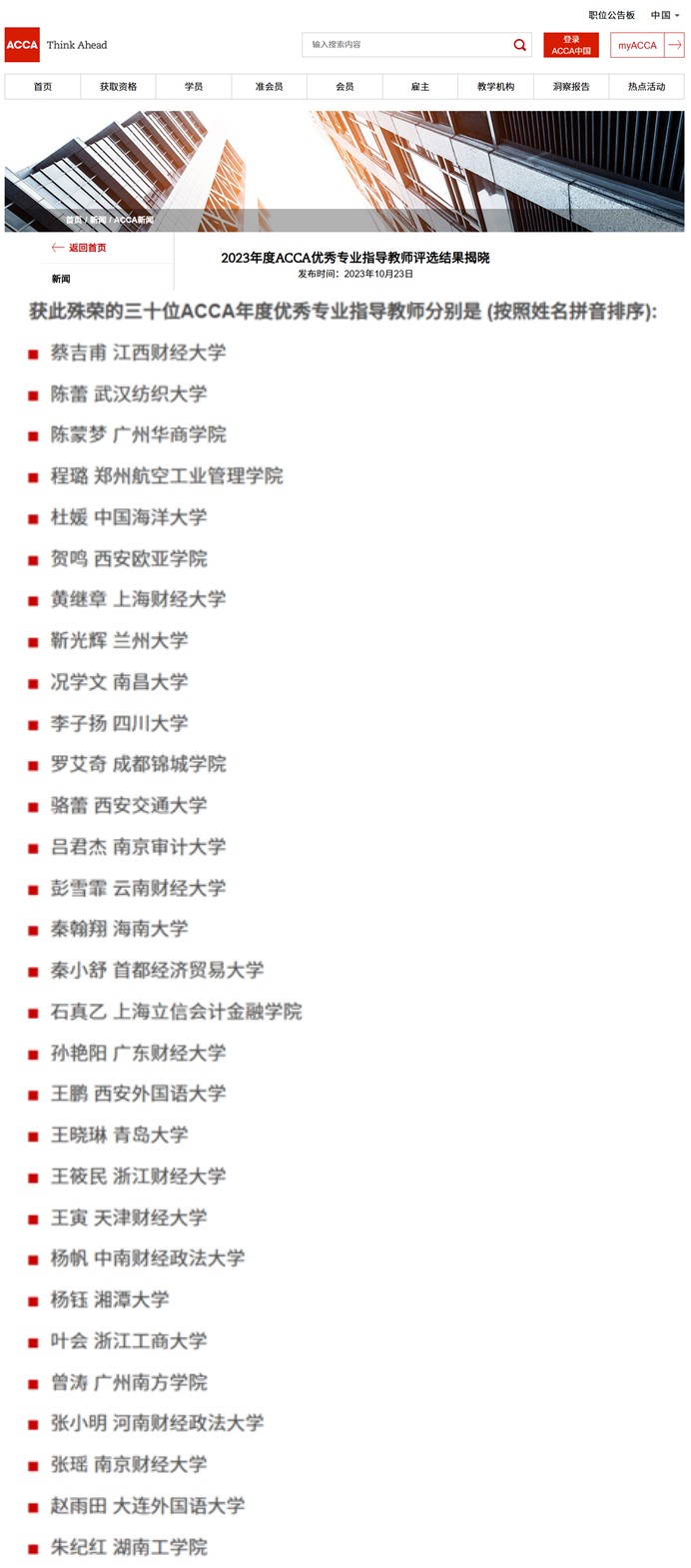Open the 获取资格 nav tab

pyautogui.click(x=118, y=87)
